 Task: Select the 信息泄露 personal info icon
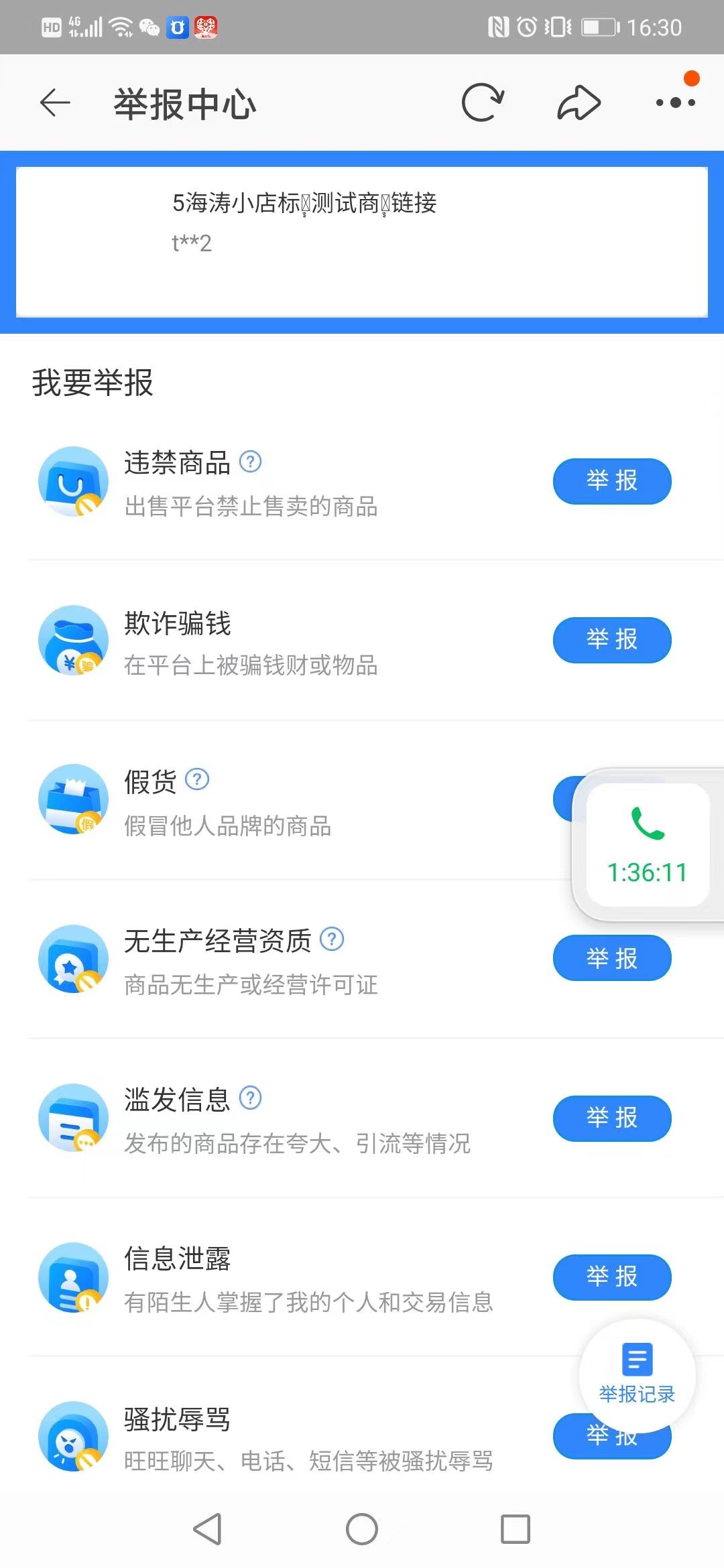pyautogui.click(x=73, y=1277)
